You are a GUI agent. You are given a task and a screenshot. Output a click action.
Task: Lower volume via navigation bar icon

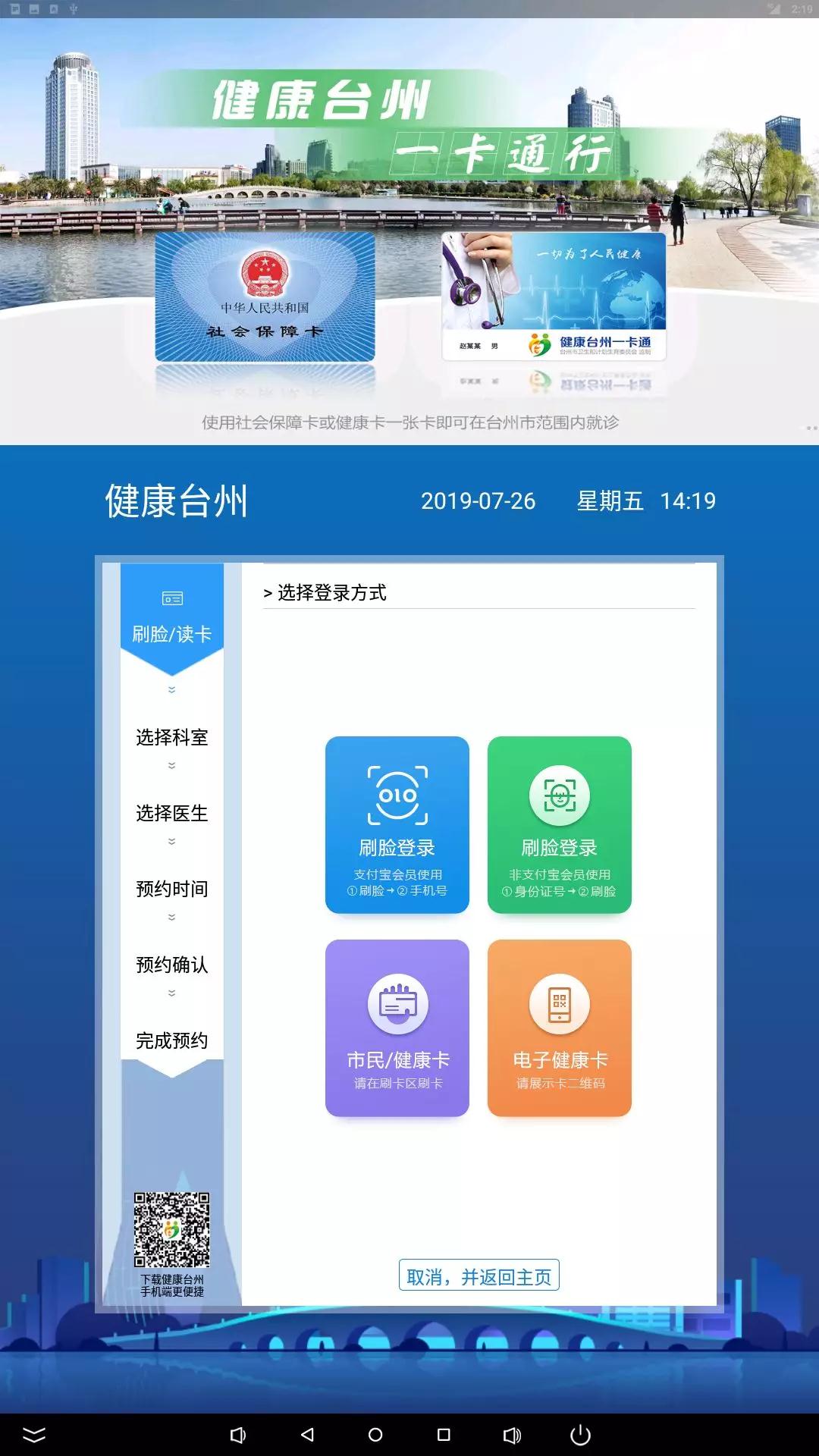coord(238,1435)
